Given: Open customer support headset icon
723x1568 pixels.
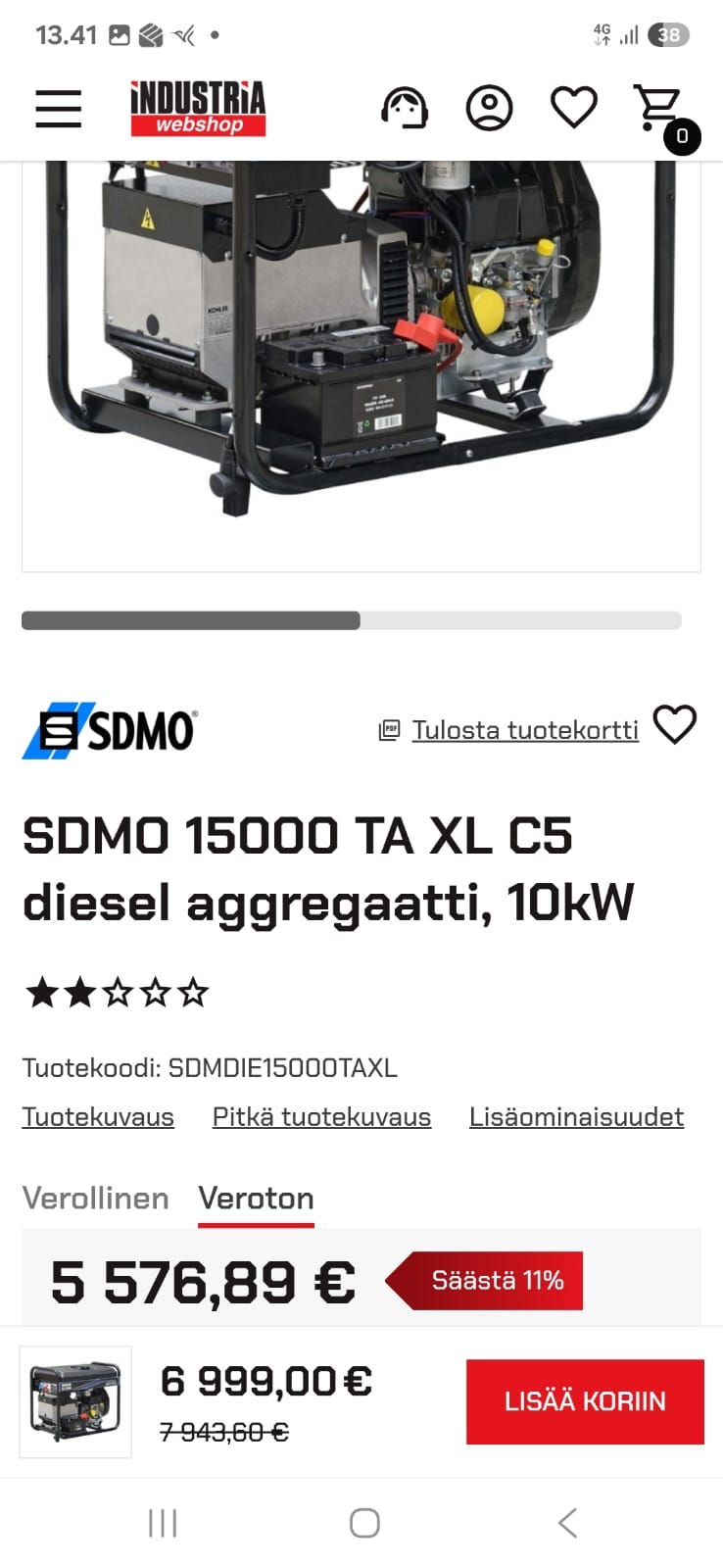Looking at the screenshot, I should [x=404, y=108].
